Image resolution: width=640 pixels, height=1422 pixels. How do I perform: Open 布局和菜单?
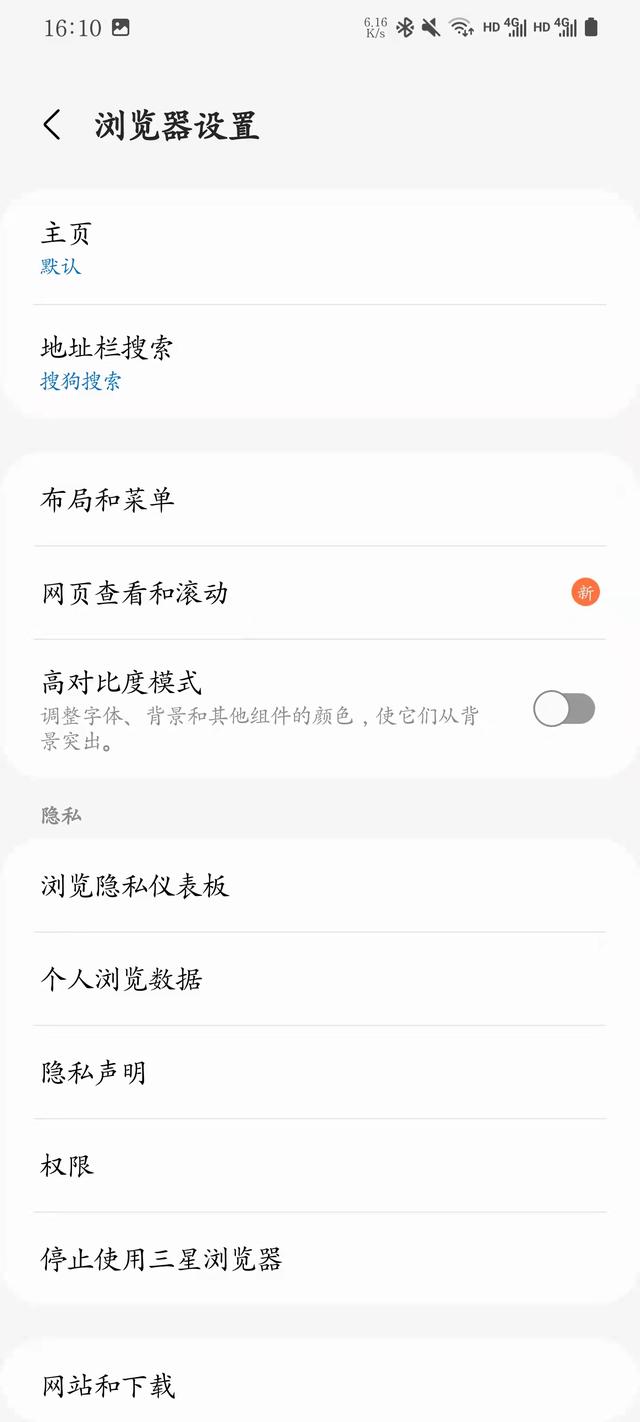320,499
